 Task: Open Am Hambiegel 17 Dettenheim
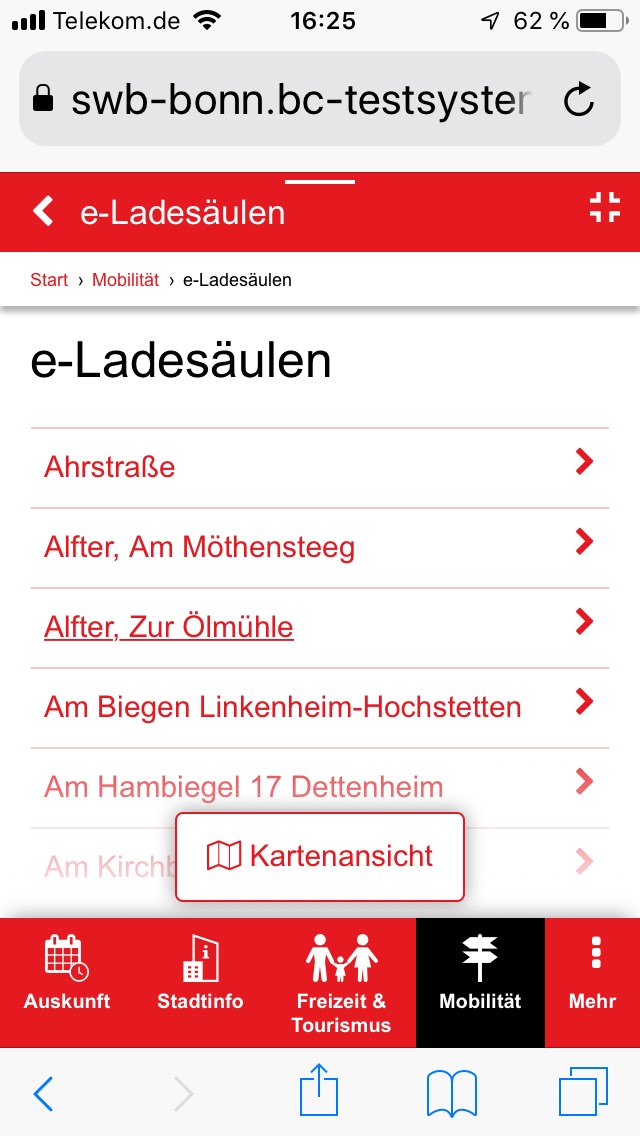(x=243, y=787)
